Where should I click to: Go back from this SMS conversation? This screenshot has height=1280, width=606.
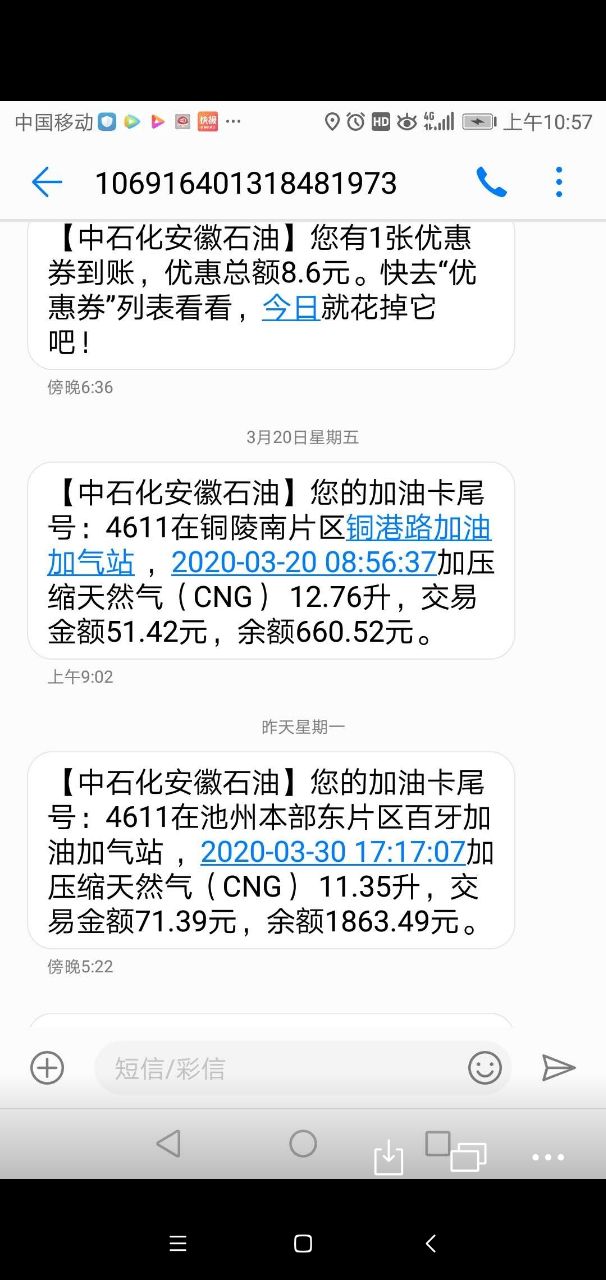(x=46, y=182)
